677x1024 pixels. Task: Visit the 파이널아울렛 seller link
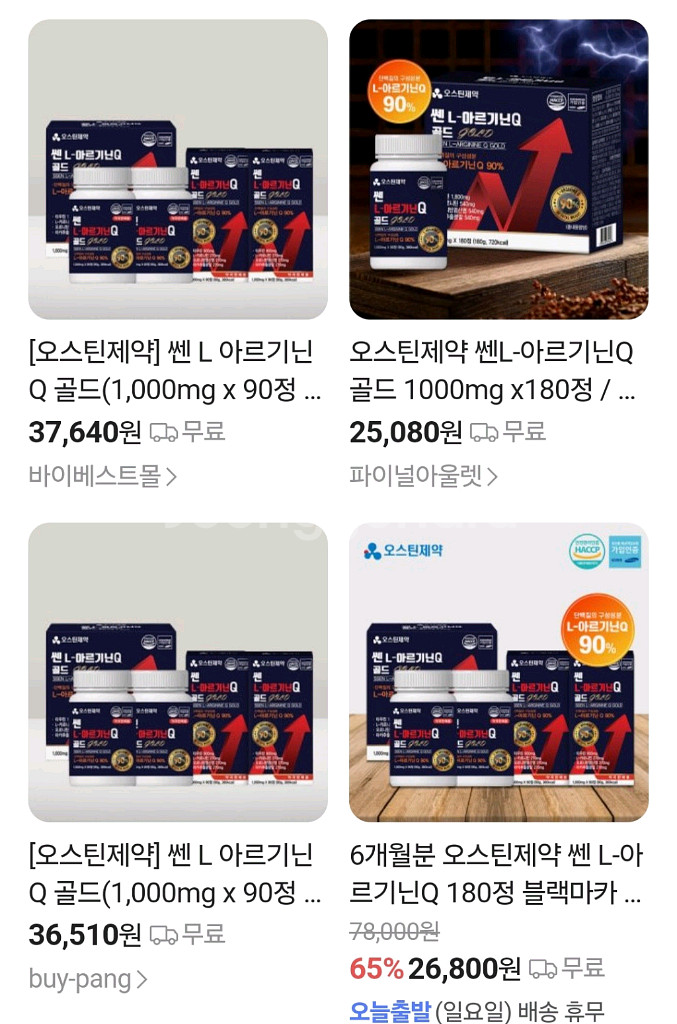click(x=423, y=476)
